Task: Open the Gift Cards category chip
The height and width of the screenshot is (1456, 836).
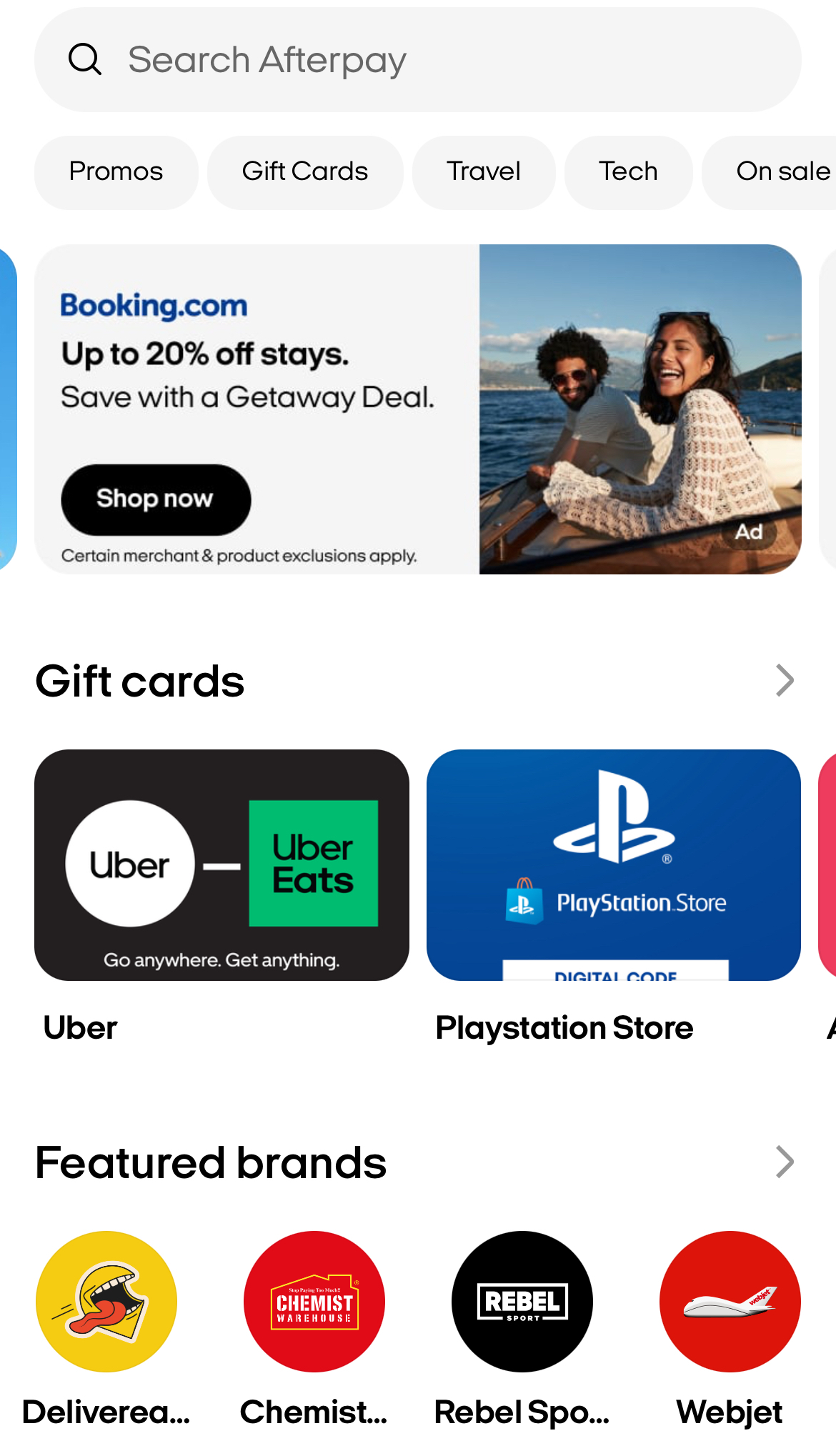Action: coord(305,172)
